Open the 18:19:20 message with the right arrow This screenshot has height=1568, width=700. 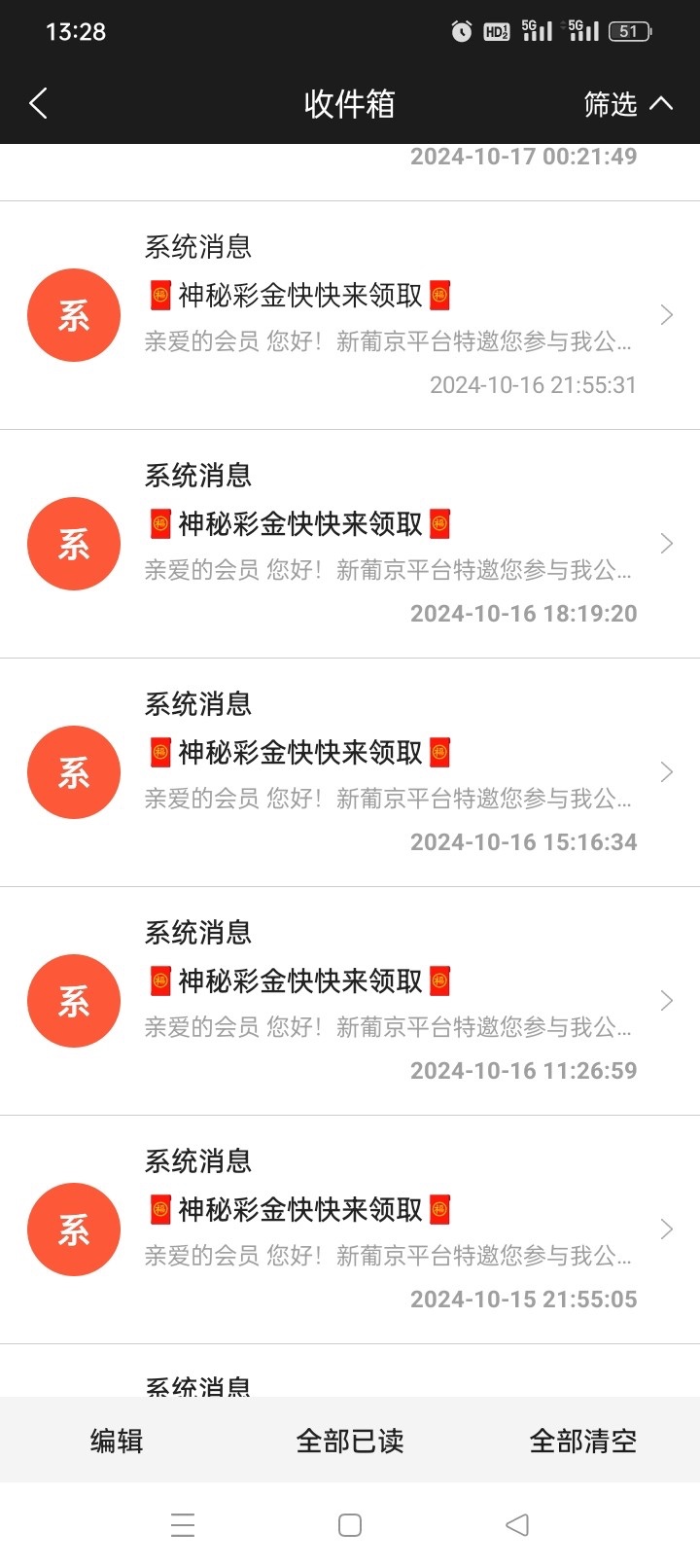point(665,544)
